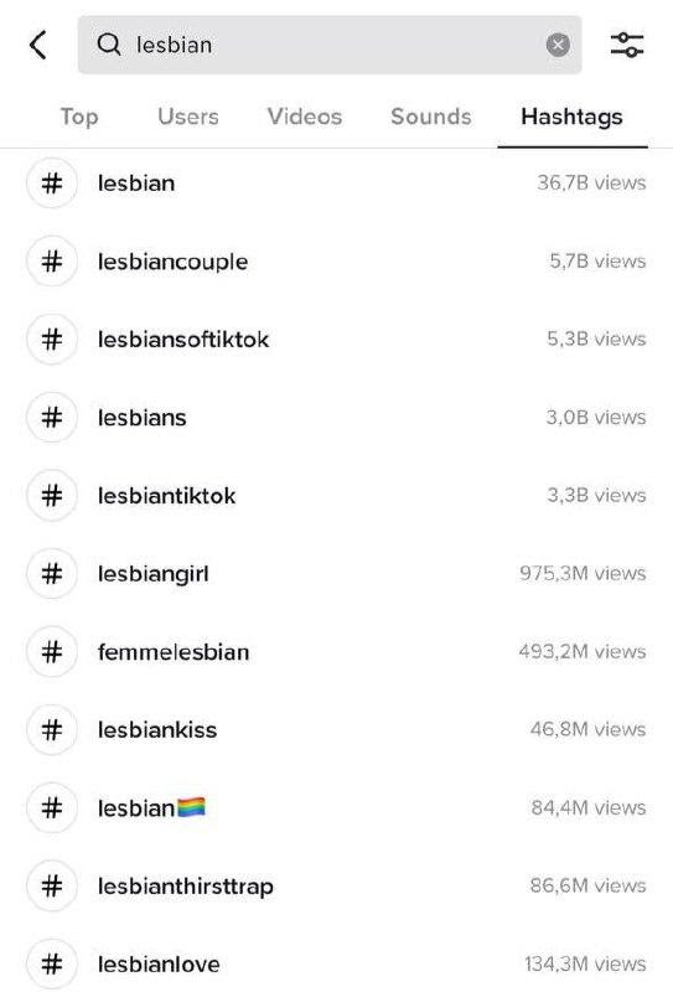View the femmelesbian hashtag

[x=173, y=652]
